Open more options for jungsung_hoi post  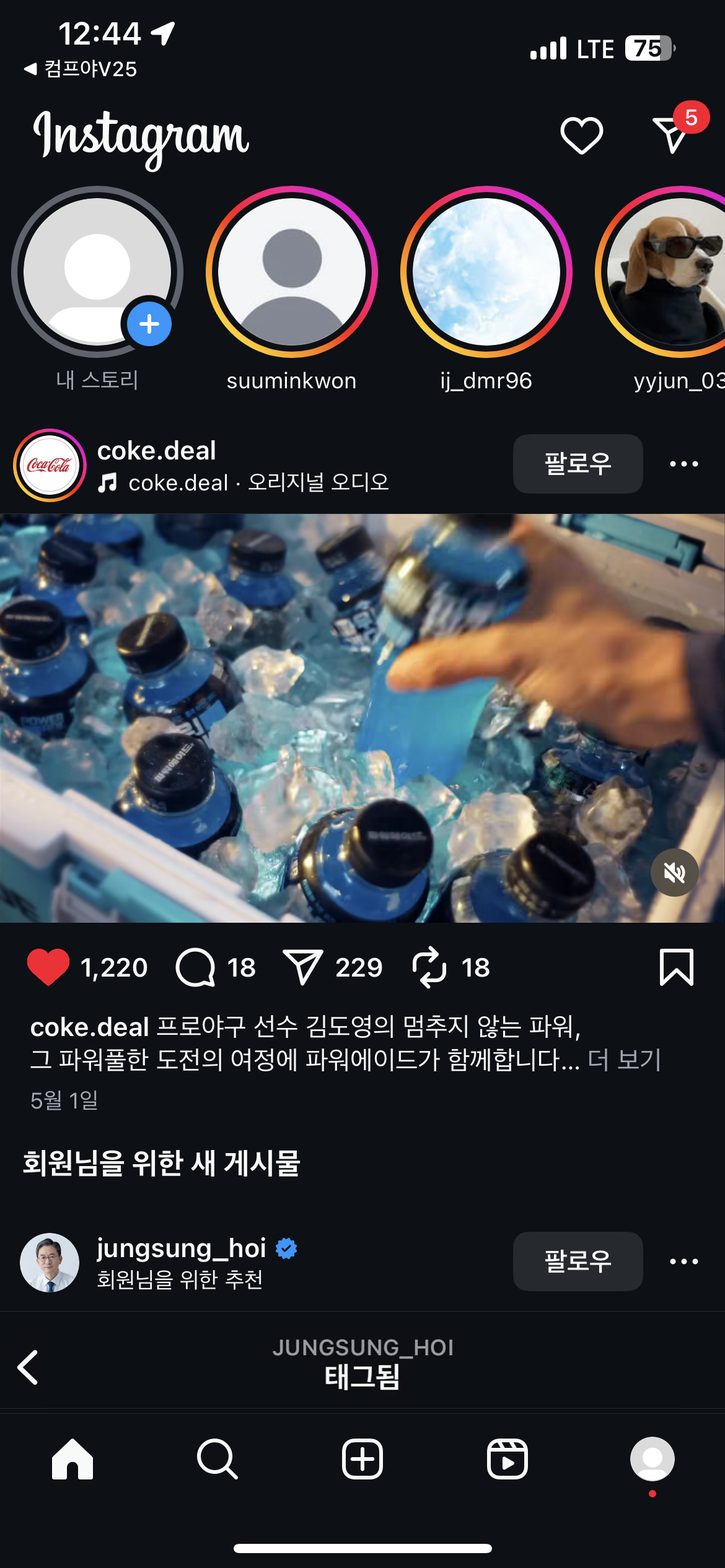tap(683, 1261)
